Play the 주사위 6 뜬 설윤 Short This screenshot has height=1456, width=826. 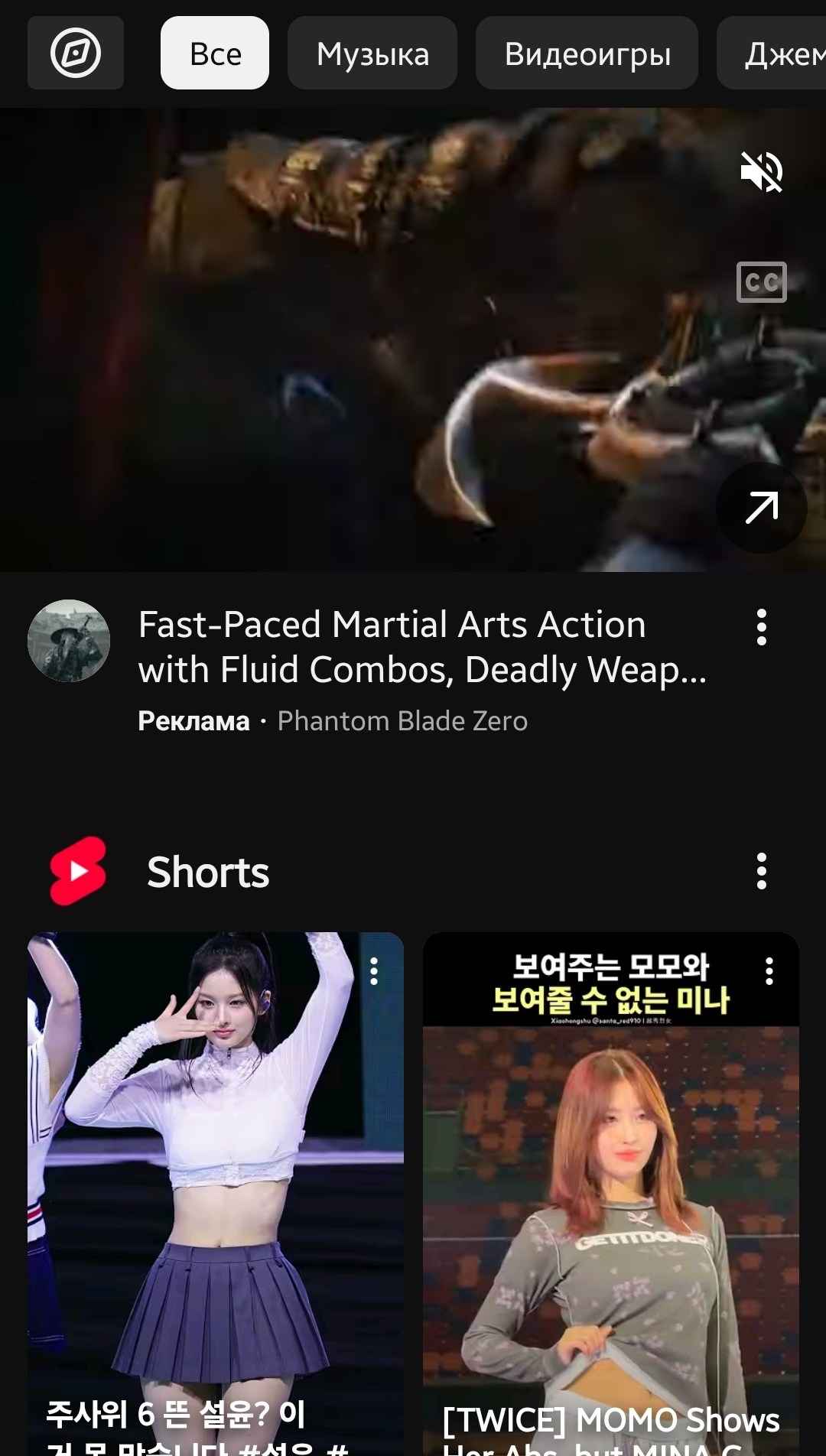point(216,1193)
